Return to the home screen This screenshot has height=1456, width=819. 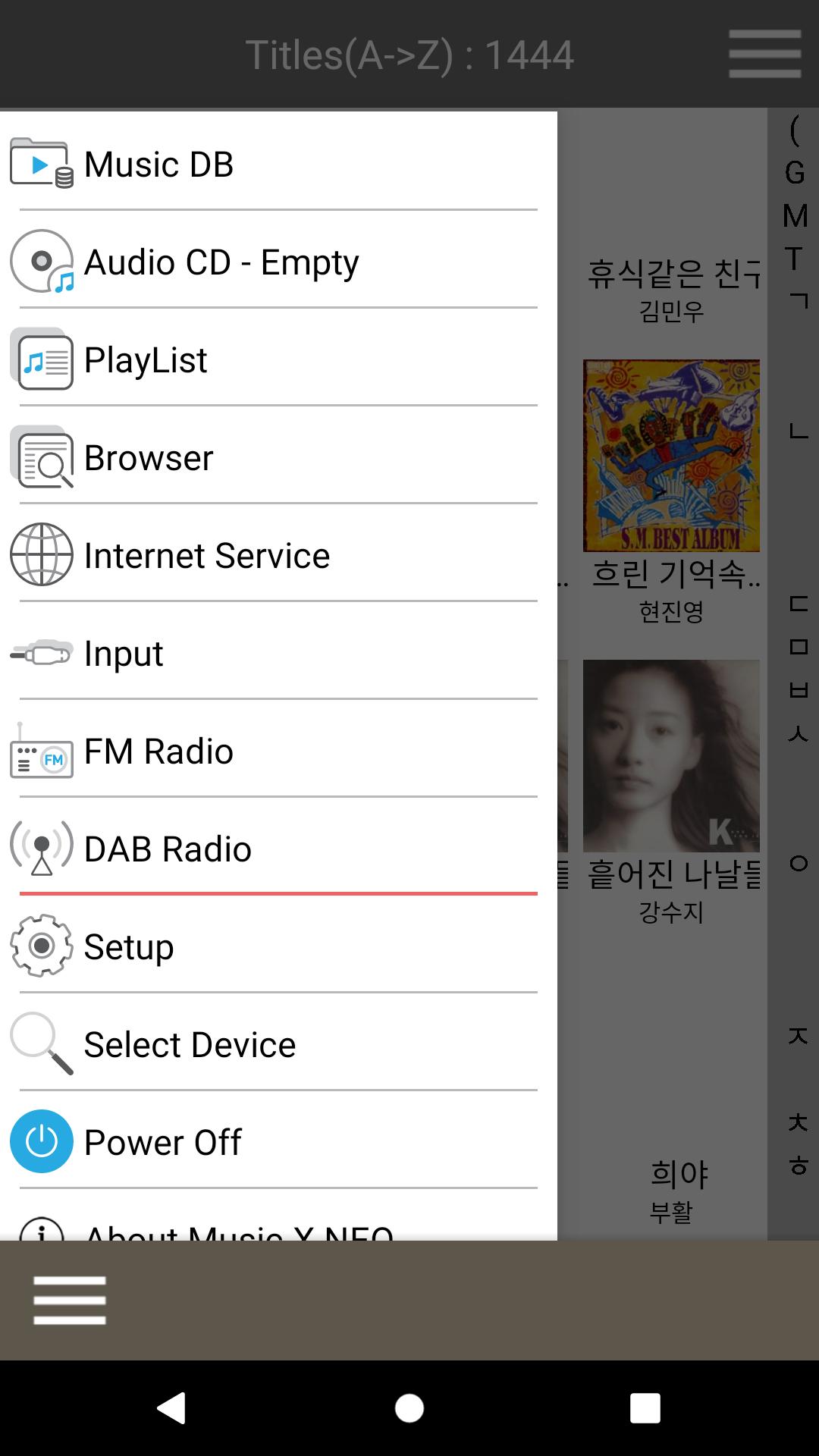[409, 1408]
